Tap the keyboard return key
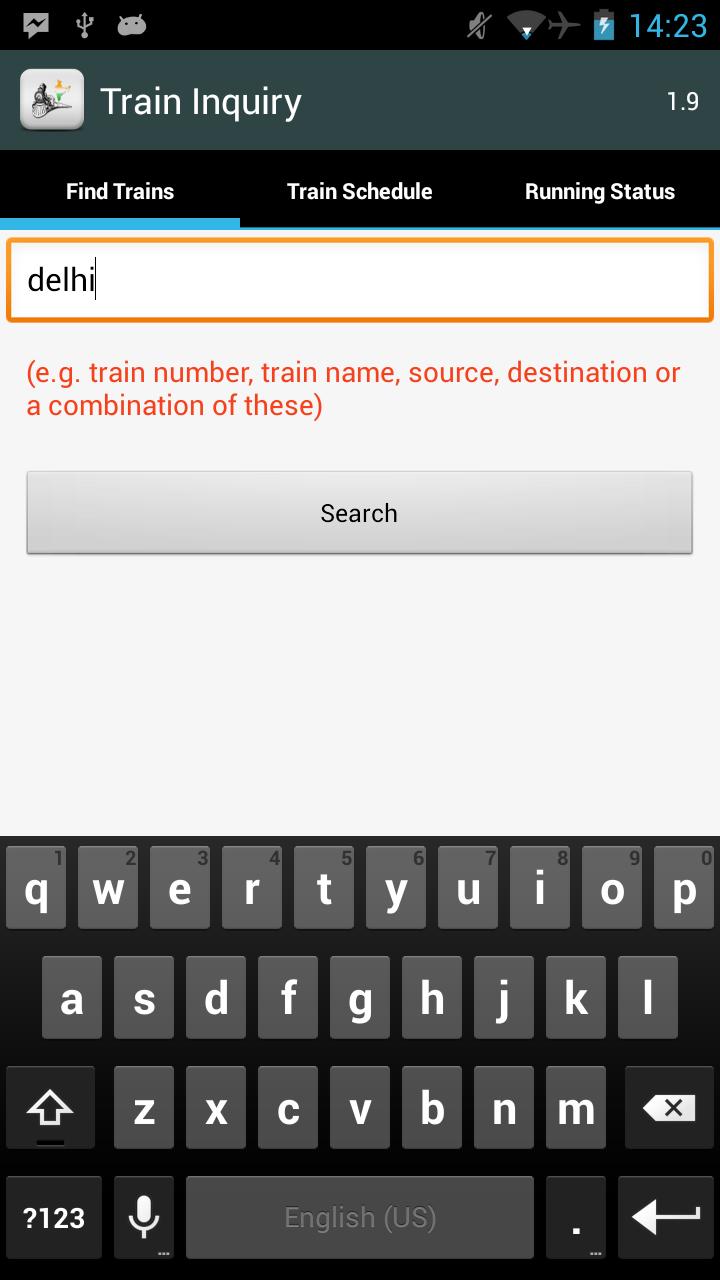The image size is (720, 1280). (x=665, y=1217)
